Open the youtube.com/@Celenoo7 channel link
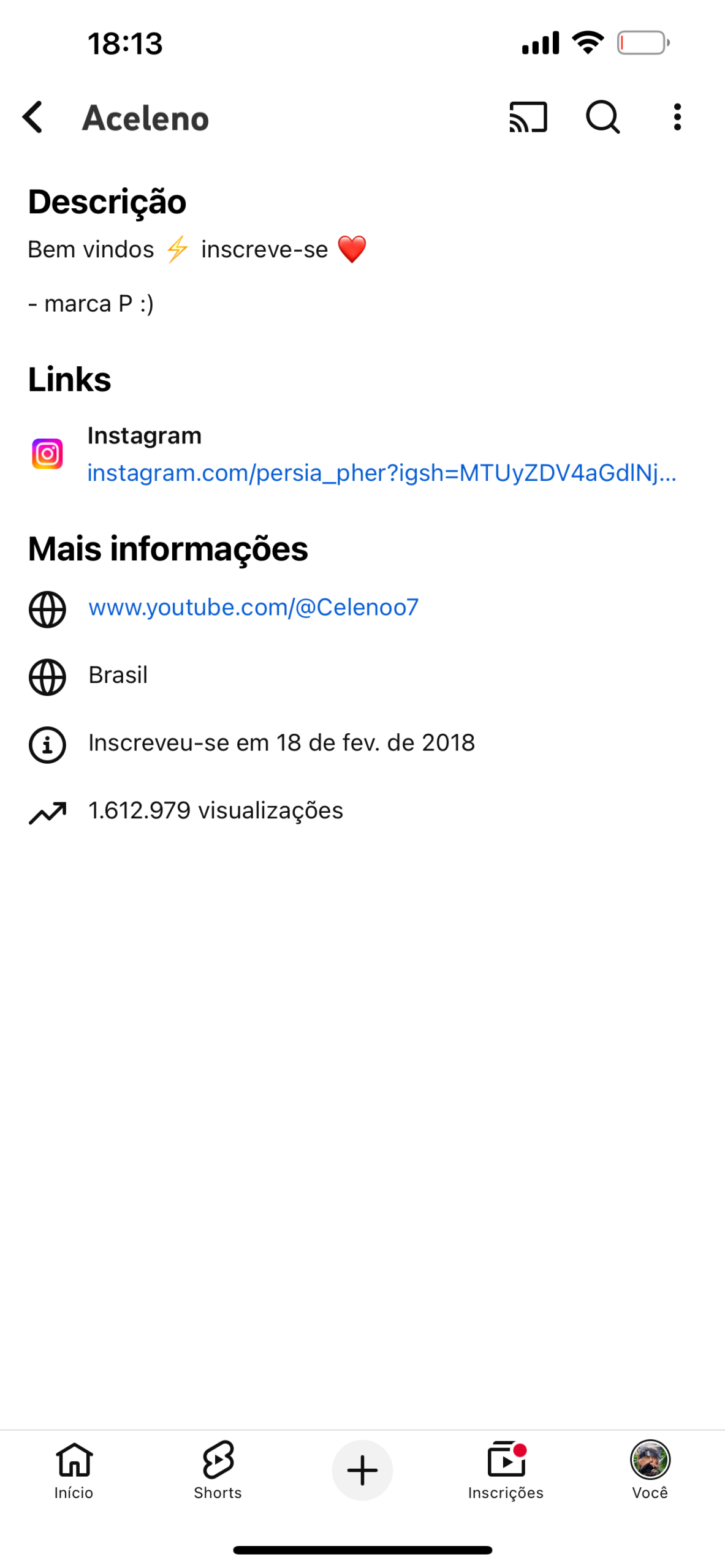The image size is (725, 1568). 253,607
